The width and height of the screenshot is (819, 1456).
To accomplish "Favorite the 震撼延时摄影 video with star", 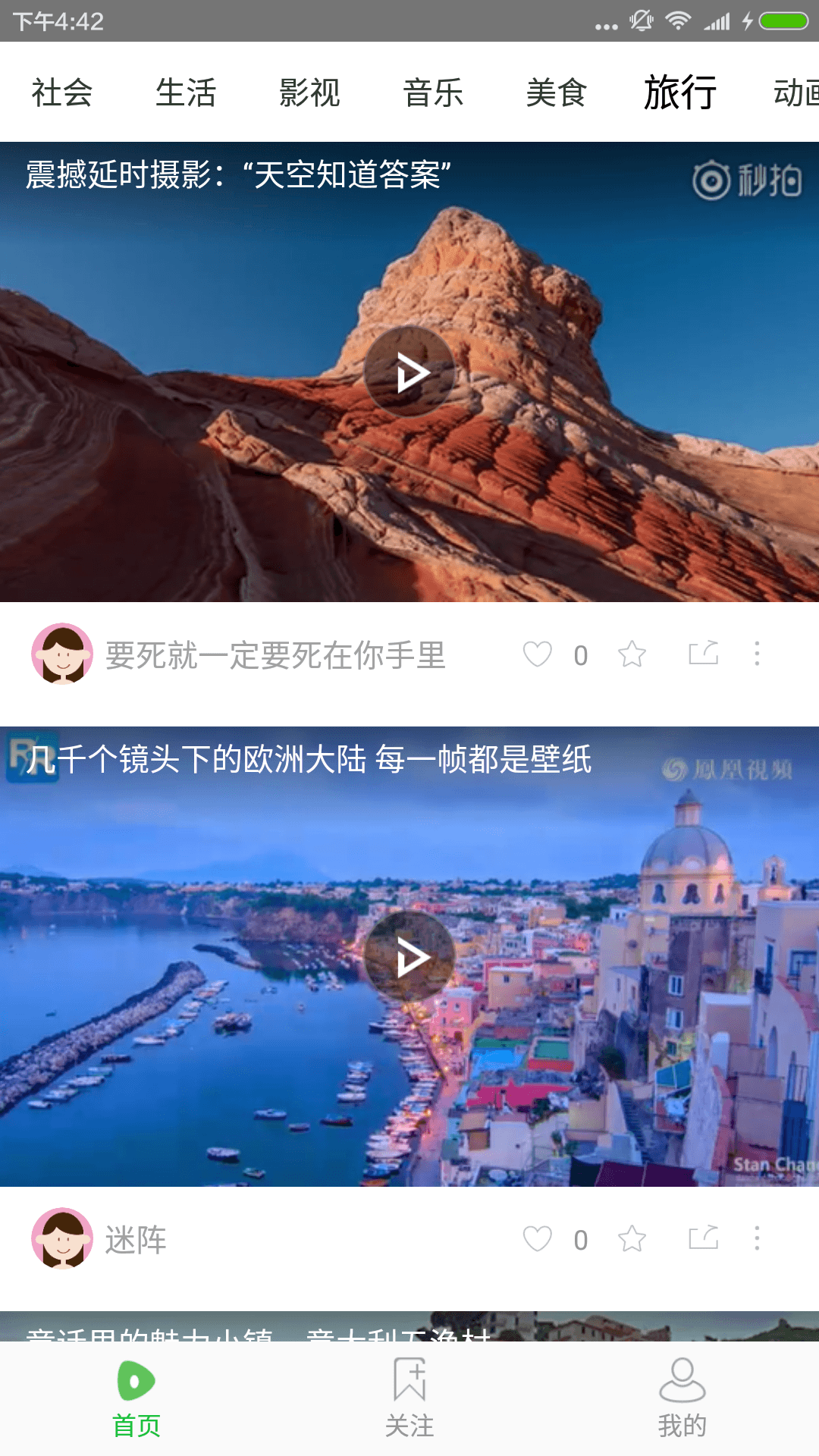I will tap(632, 654).
